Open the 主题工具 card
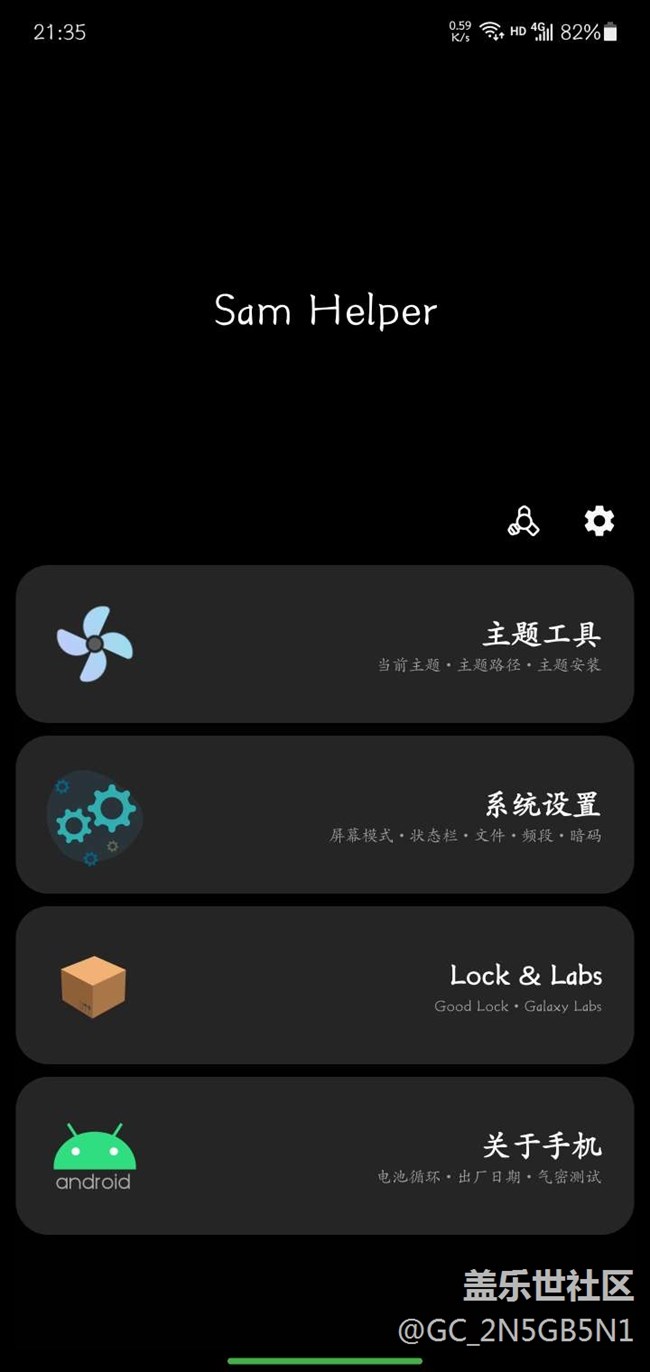 (x=325, y=644)
